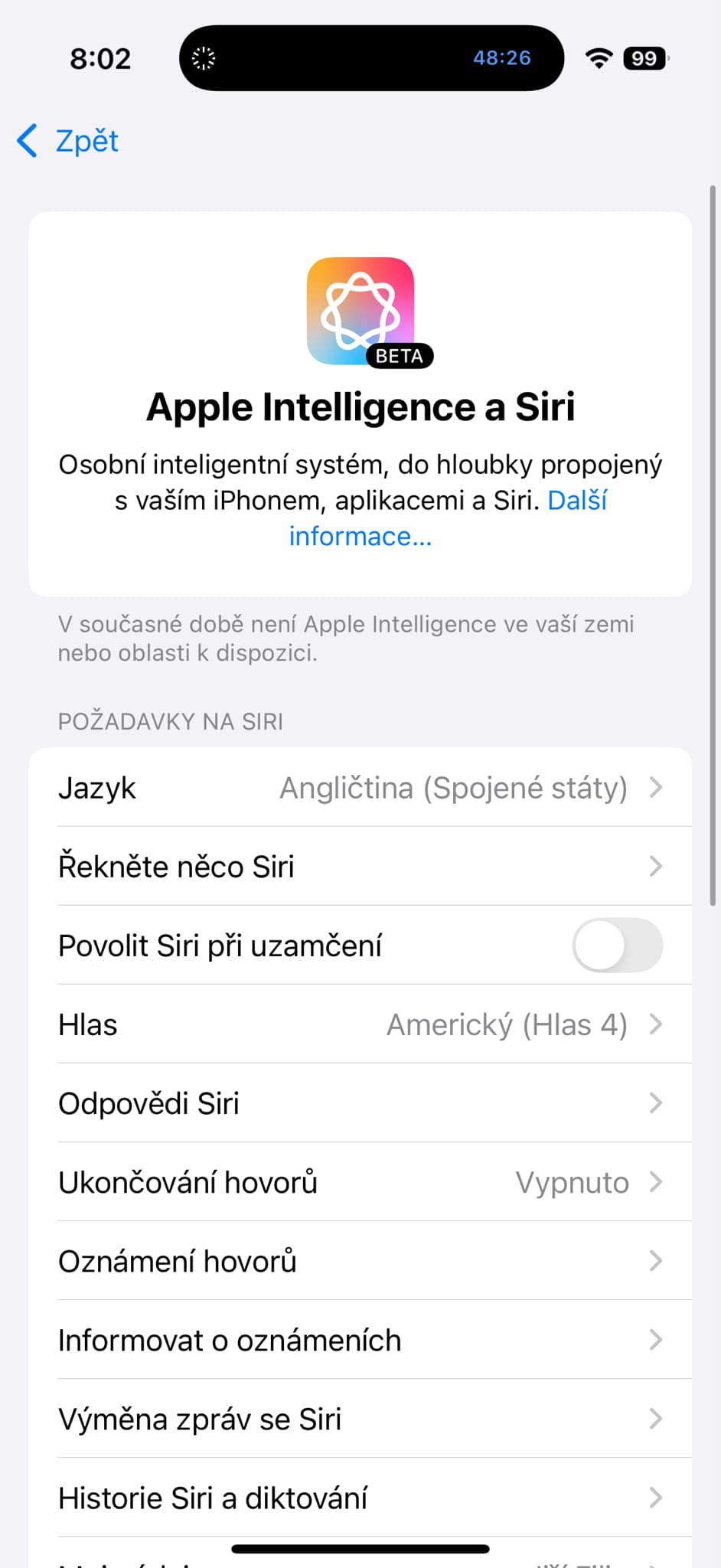Open the Jazyk language setting
This screenshot has width=721, height=1568.
(360, 788)
